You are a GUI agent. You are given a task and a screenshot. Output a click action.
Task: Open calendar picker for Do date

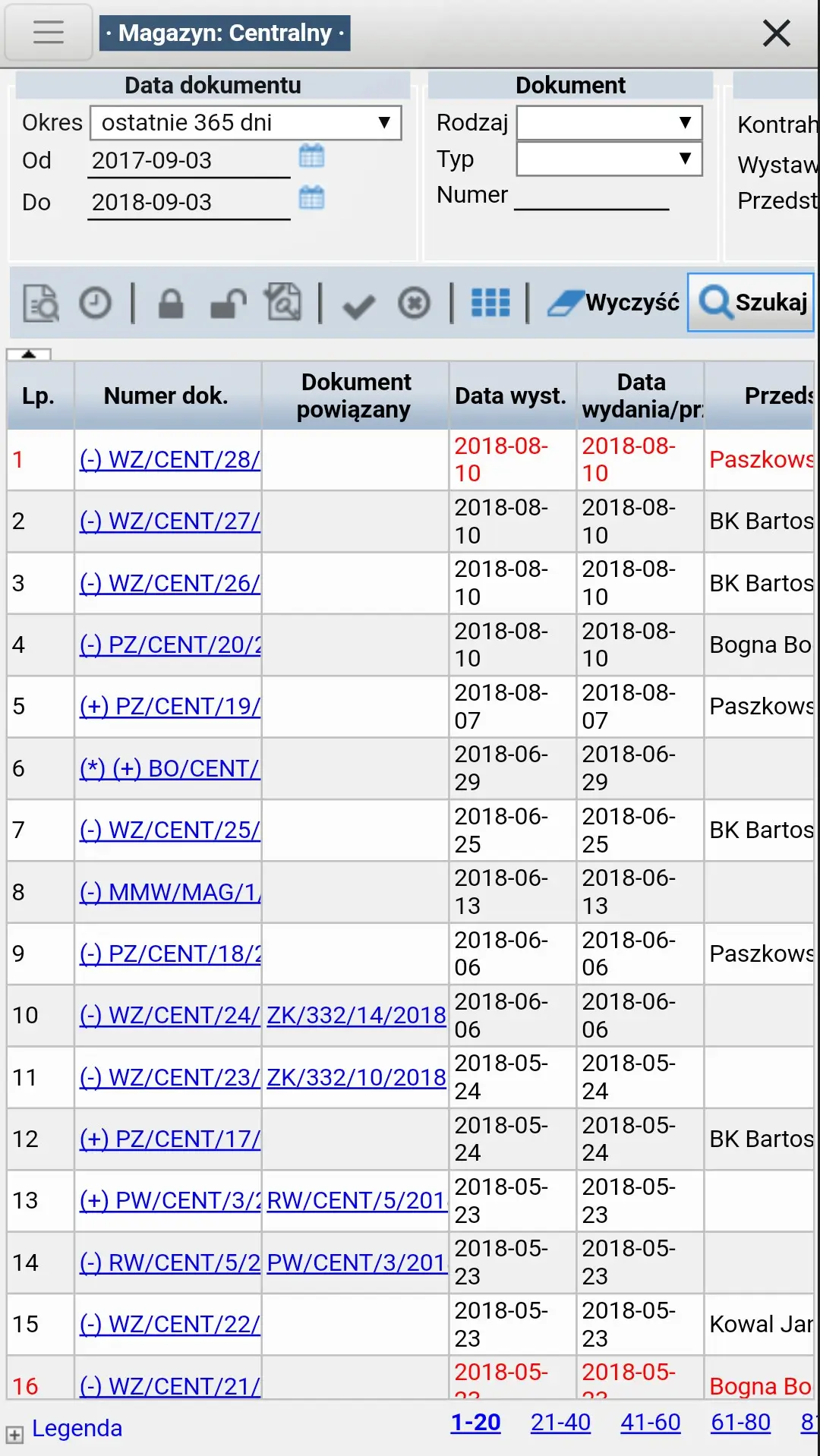311,198
